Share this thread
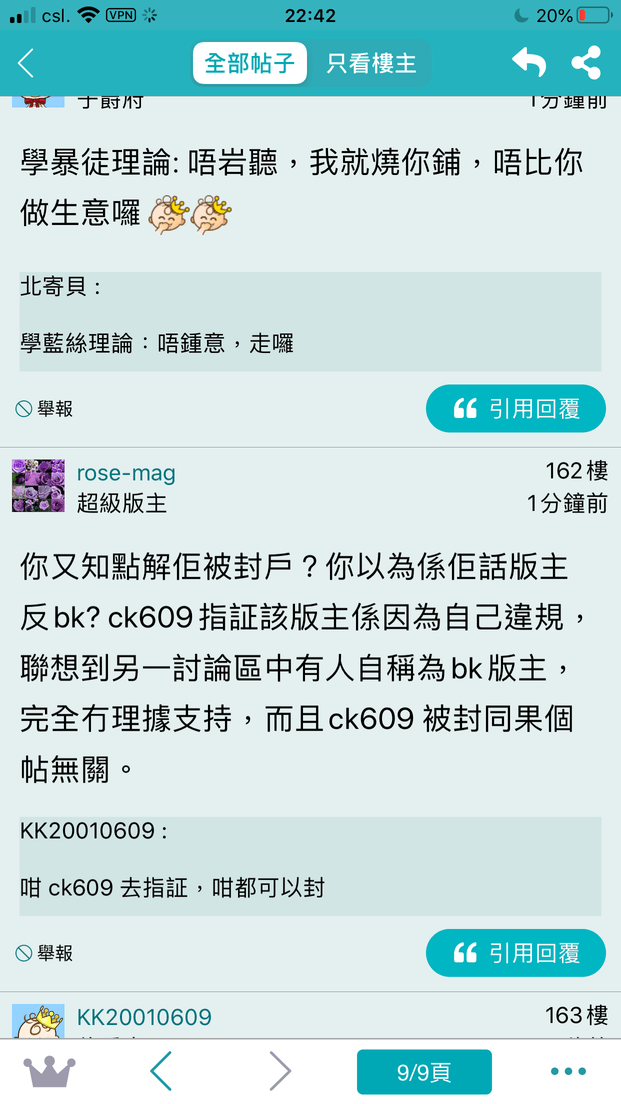Screen dimensions: 621x1104 coord(586,63)
